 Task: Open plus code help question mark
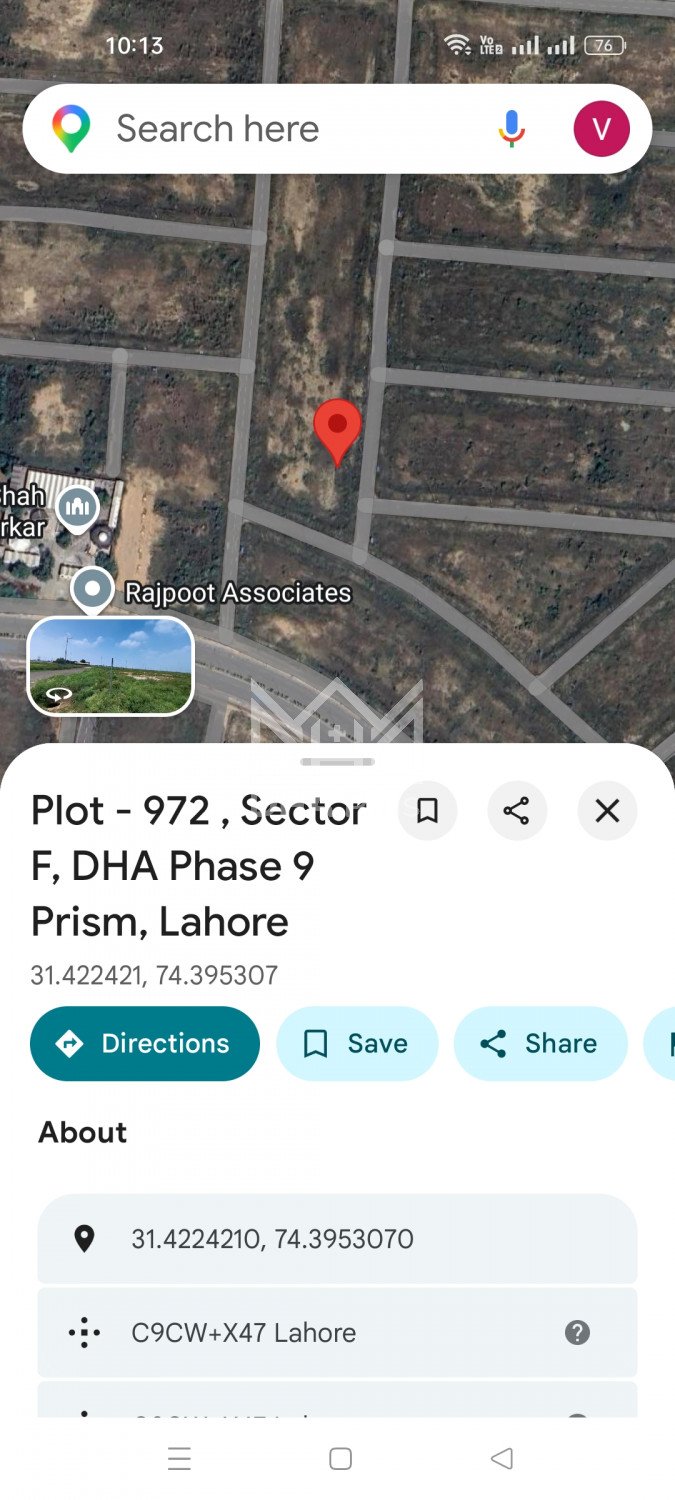[x=577, y=1332]
